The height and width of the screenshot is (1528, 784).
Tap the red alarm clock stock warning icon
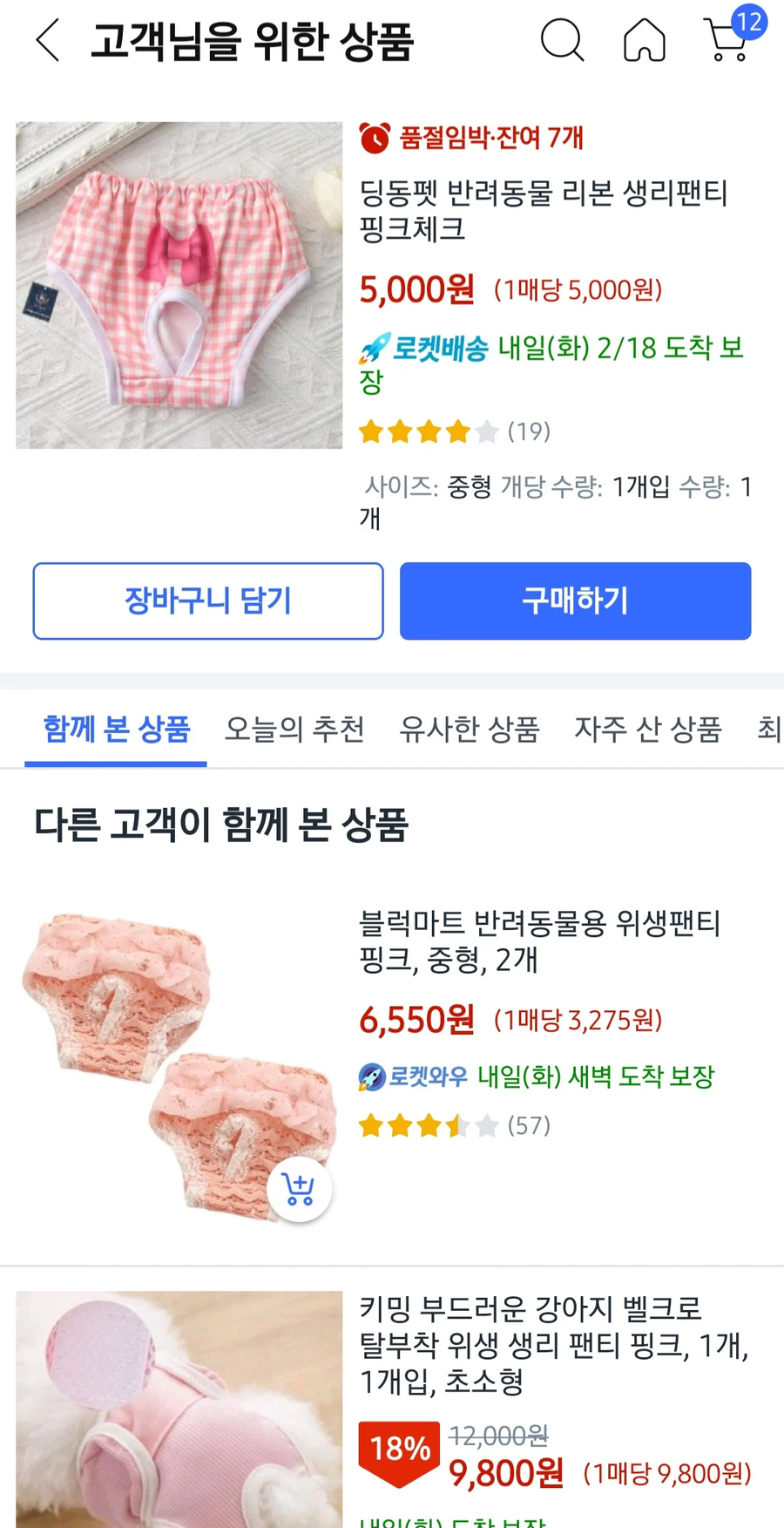click(x=373, y=138)
